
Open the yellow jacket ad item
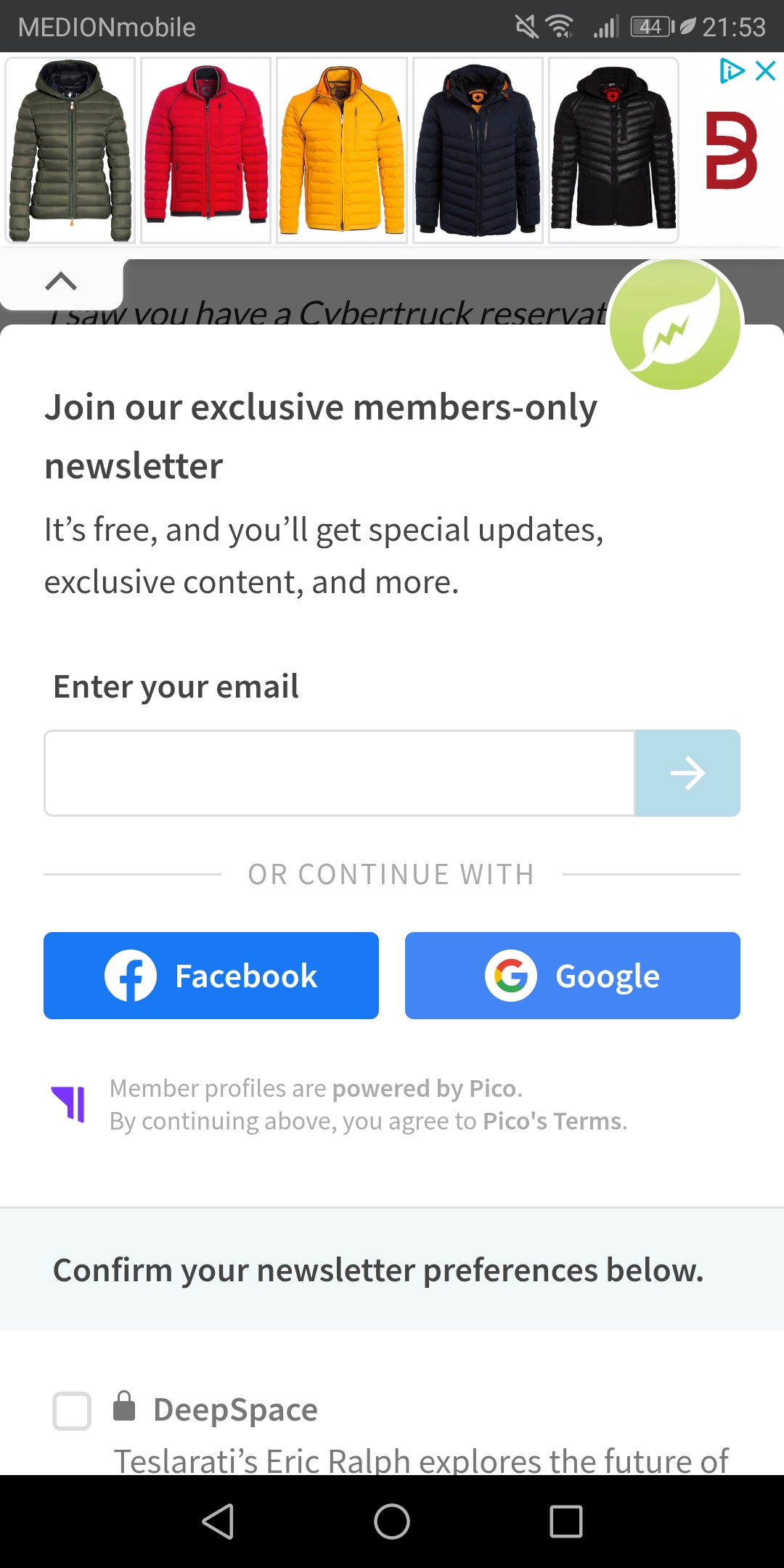342,150
